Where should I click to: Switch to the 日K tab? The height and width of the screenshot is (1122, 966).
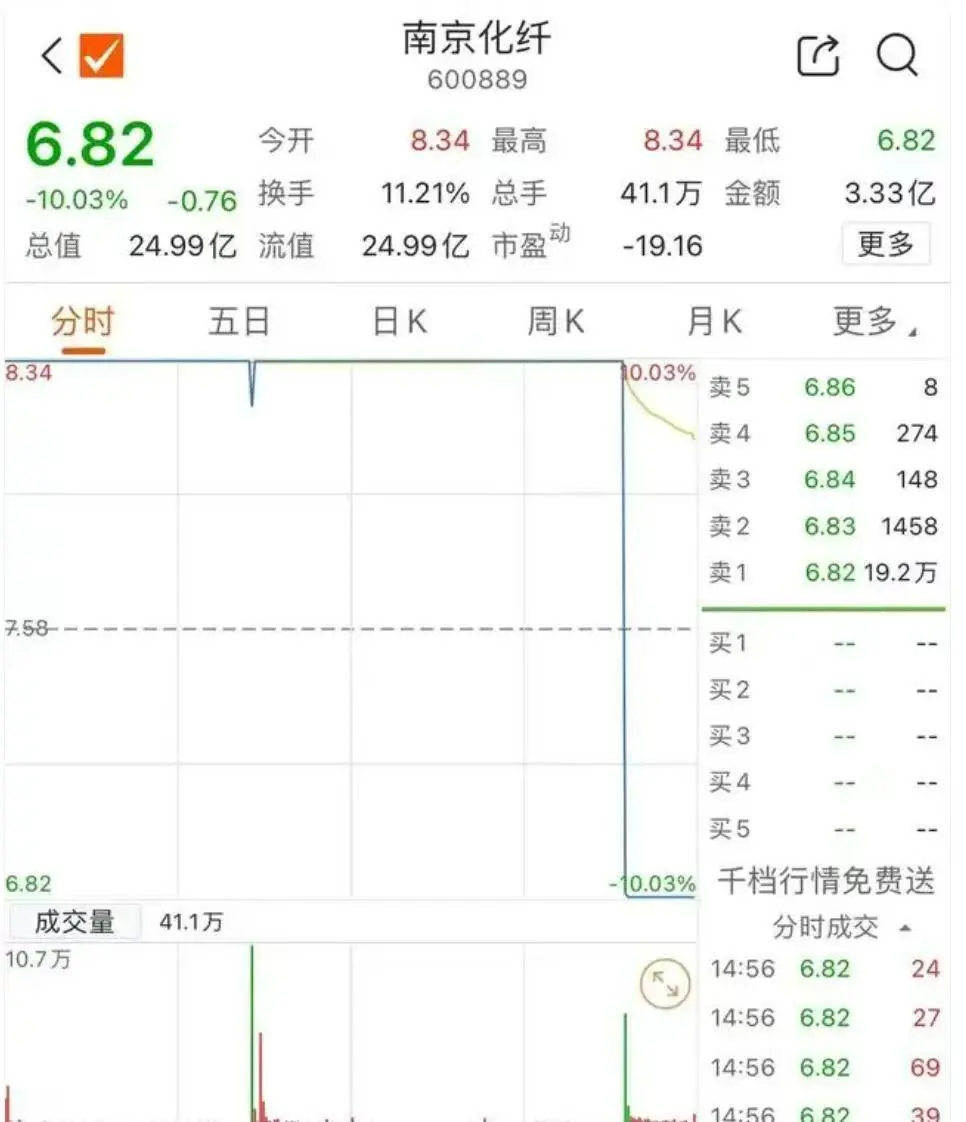pyautogui.click(x=399, y=322)
